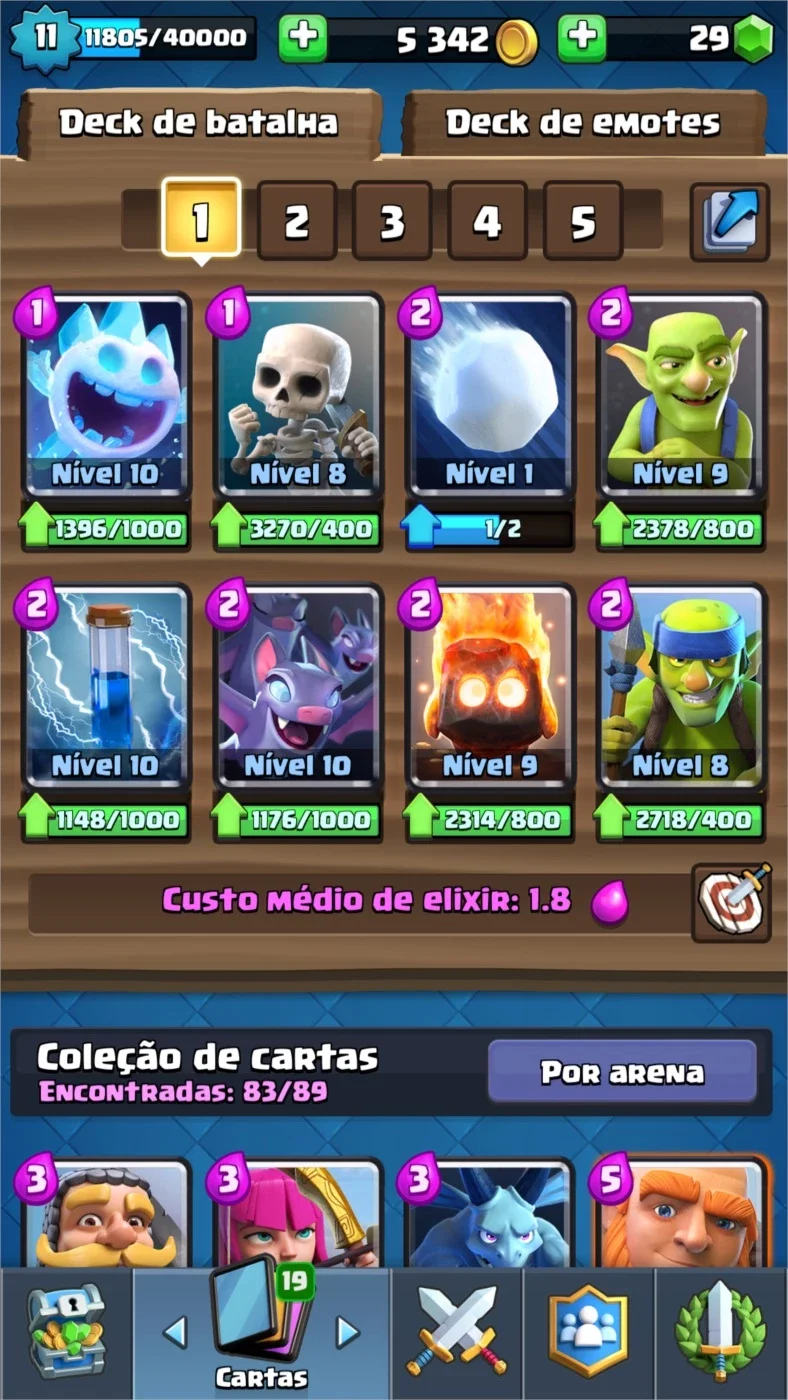The image size is (788, 1400).
Task: Change sorting with the Por arena button
Action: tap(622, 1072)
